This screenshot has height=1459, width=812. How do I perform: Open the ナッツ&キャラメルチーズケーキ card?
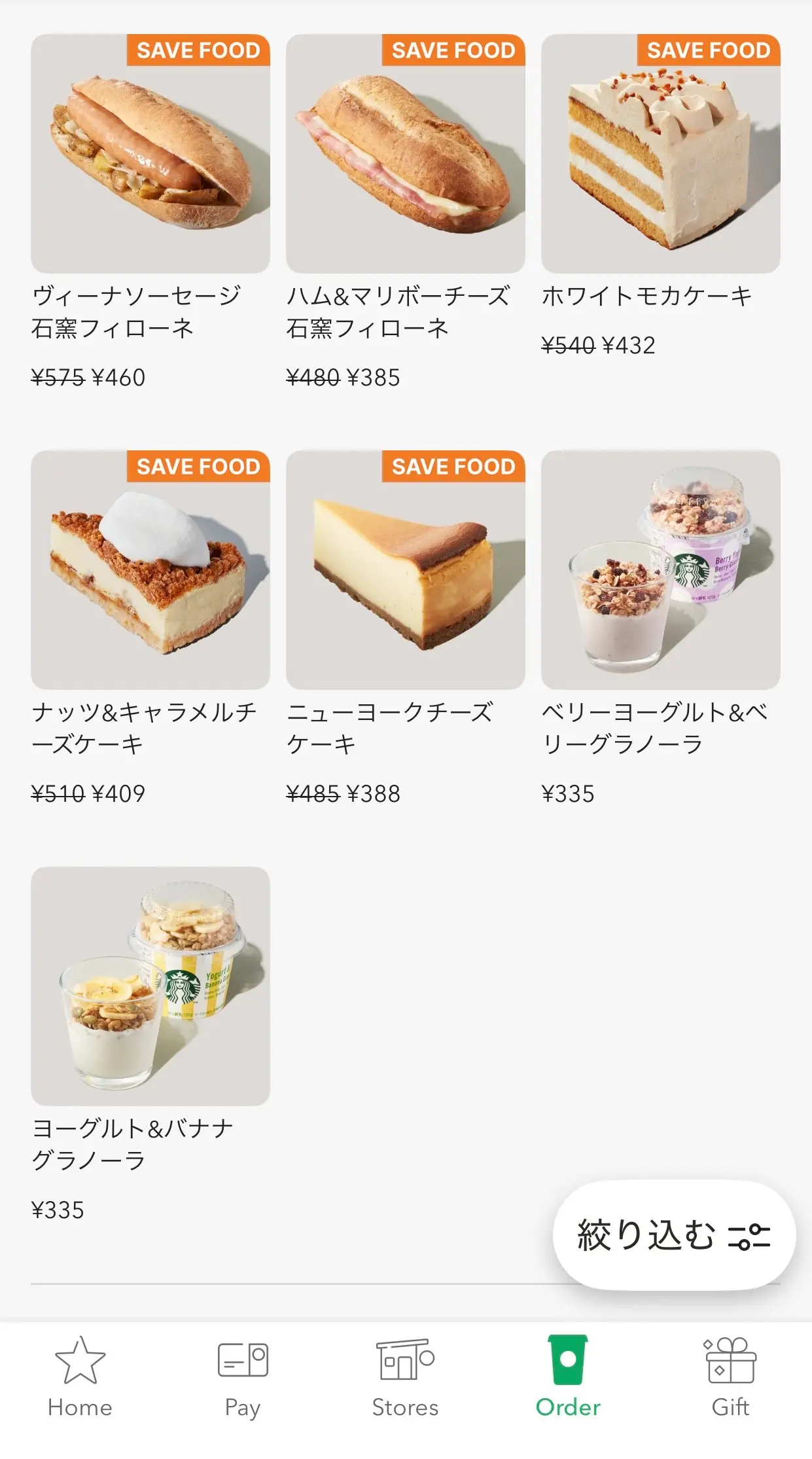point(150,570)
